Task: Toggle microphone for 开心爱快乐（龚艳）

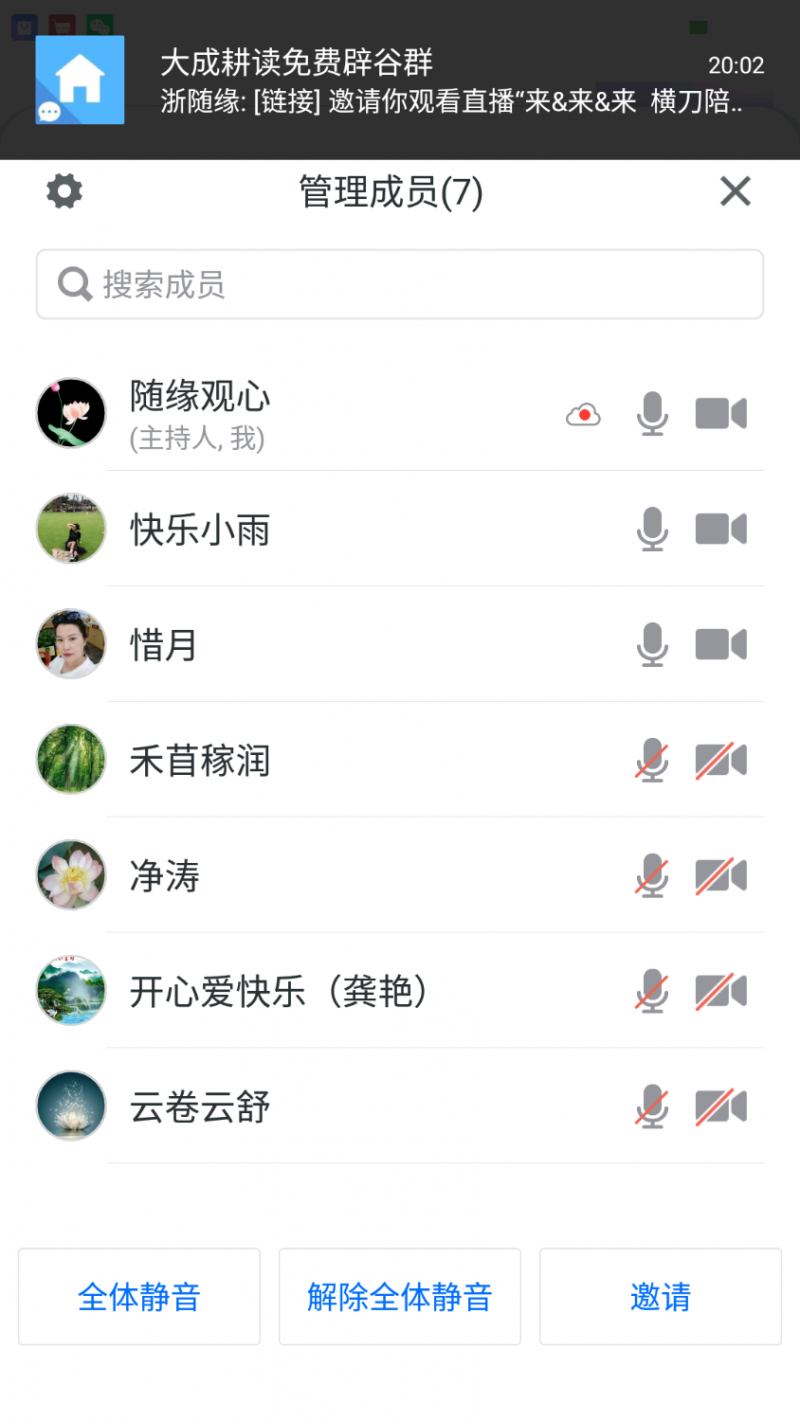Action: (x=653, y=991)
